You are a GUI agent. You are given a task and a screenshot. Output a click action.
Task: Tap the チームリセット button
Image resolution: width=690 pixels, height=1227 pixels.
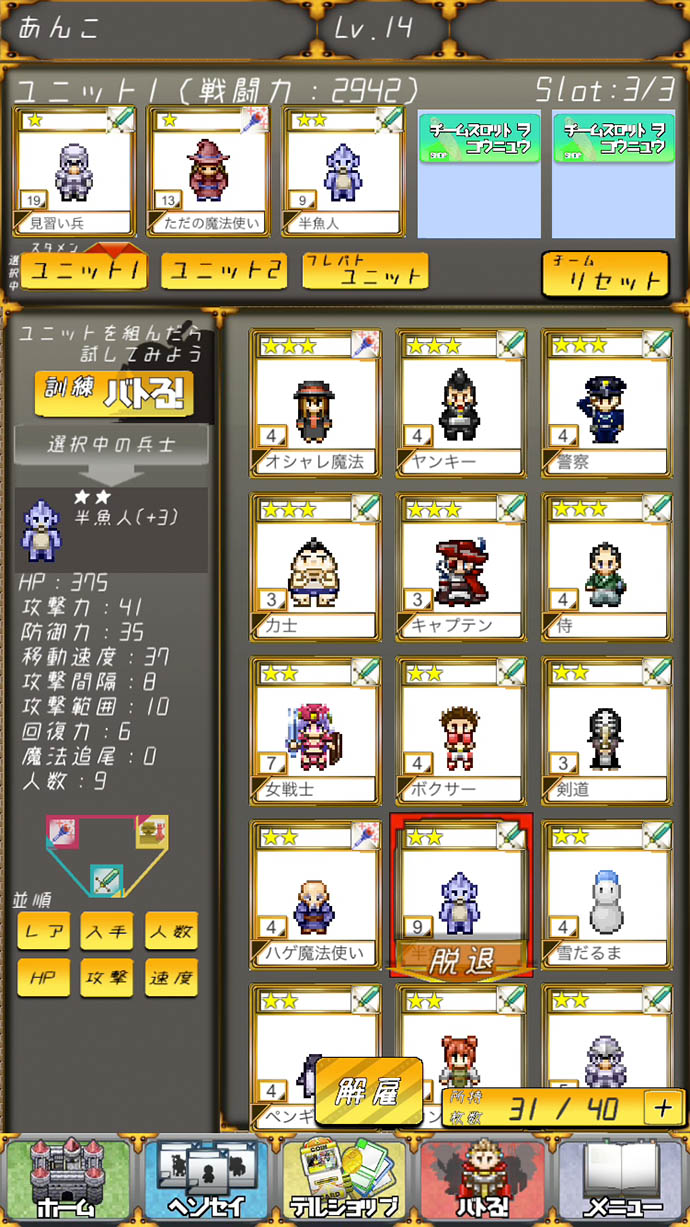(x=604, y=274)
